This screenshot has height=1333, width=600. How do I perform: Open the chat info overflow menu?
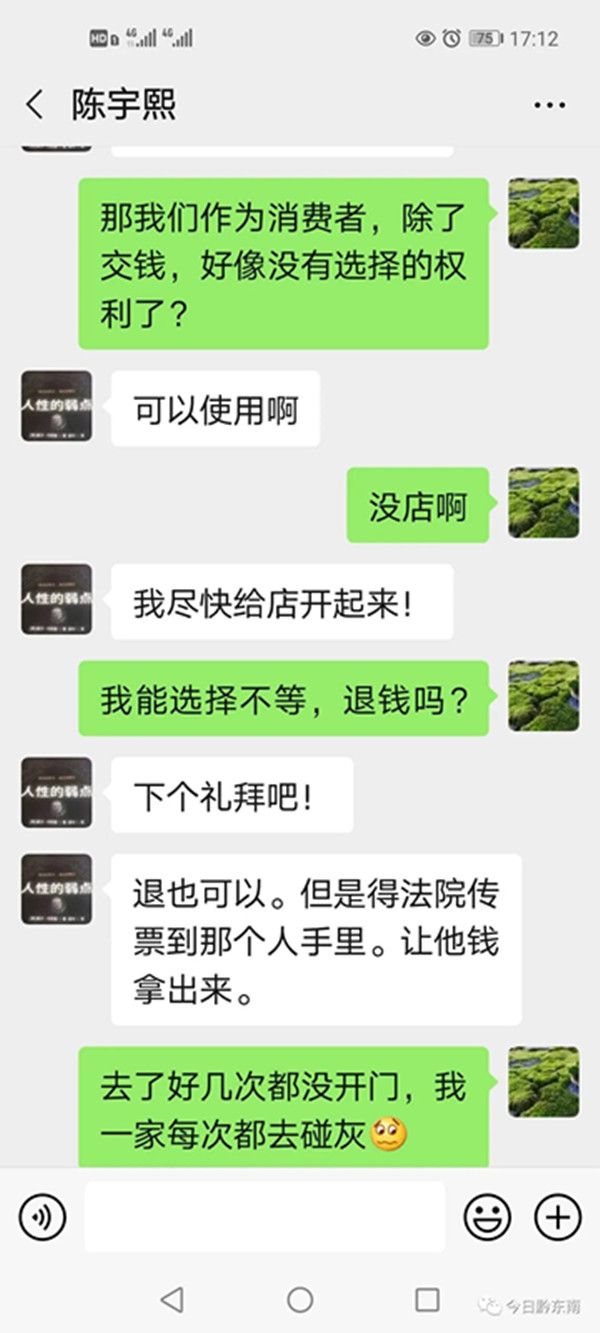click(549, 105)
